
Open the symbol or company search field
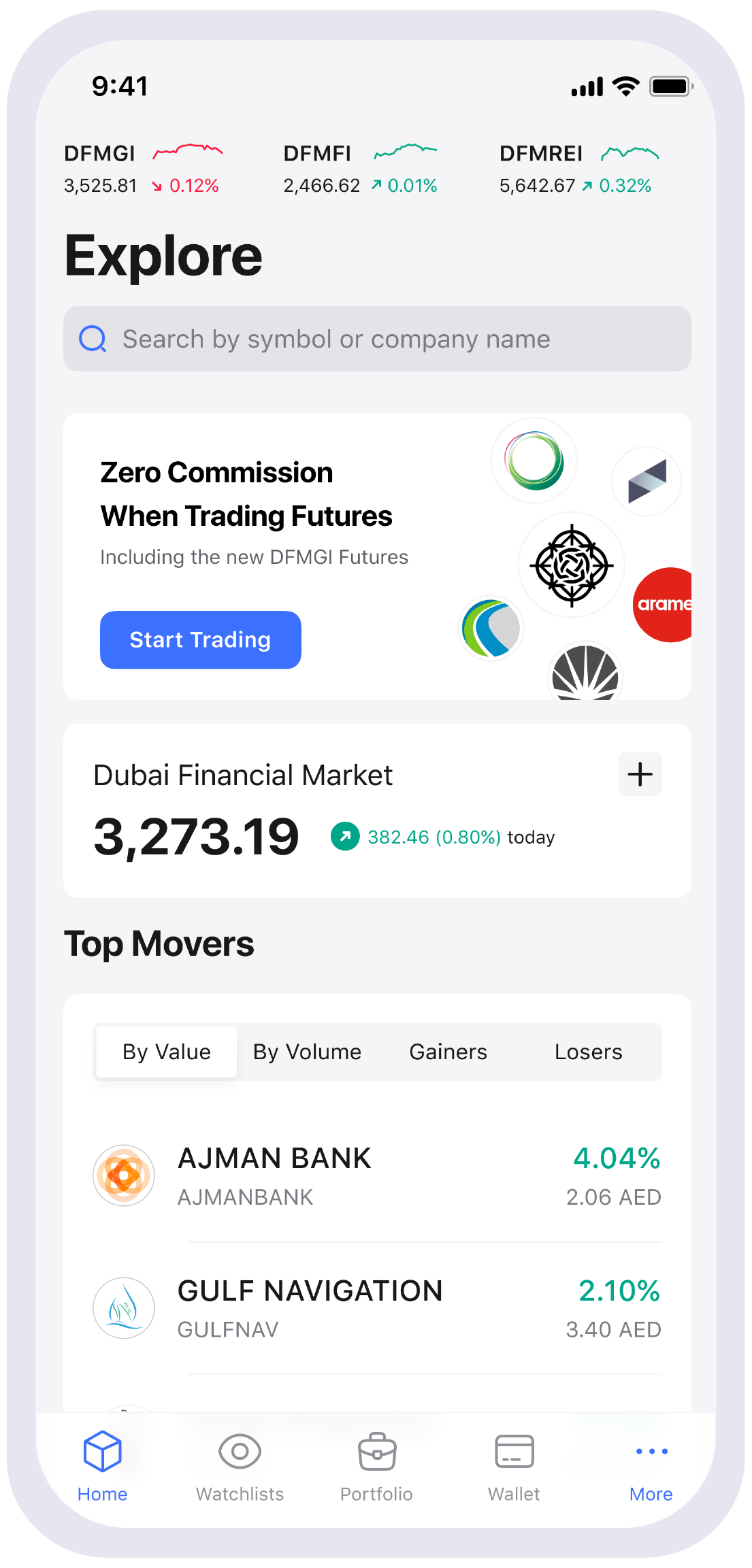(x=376, y=339)
